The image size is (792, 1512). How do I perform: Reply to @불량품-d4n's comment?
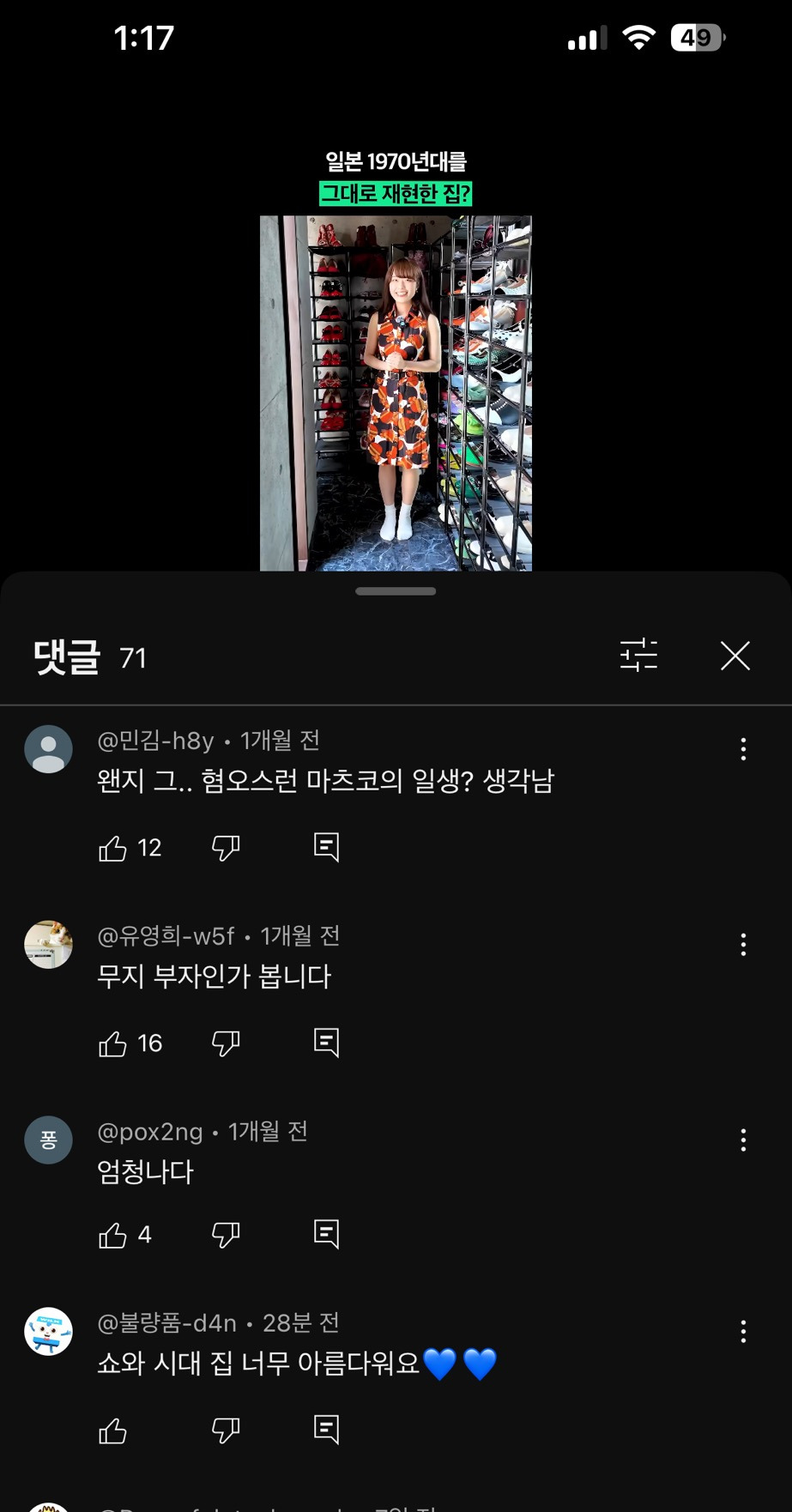tap(326, 1429)
